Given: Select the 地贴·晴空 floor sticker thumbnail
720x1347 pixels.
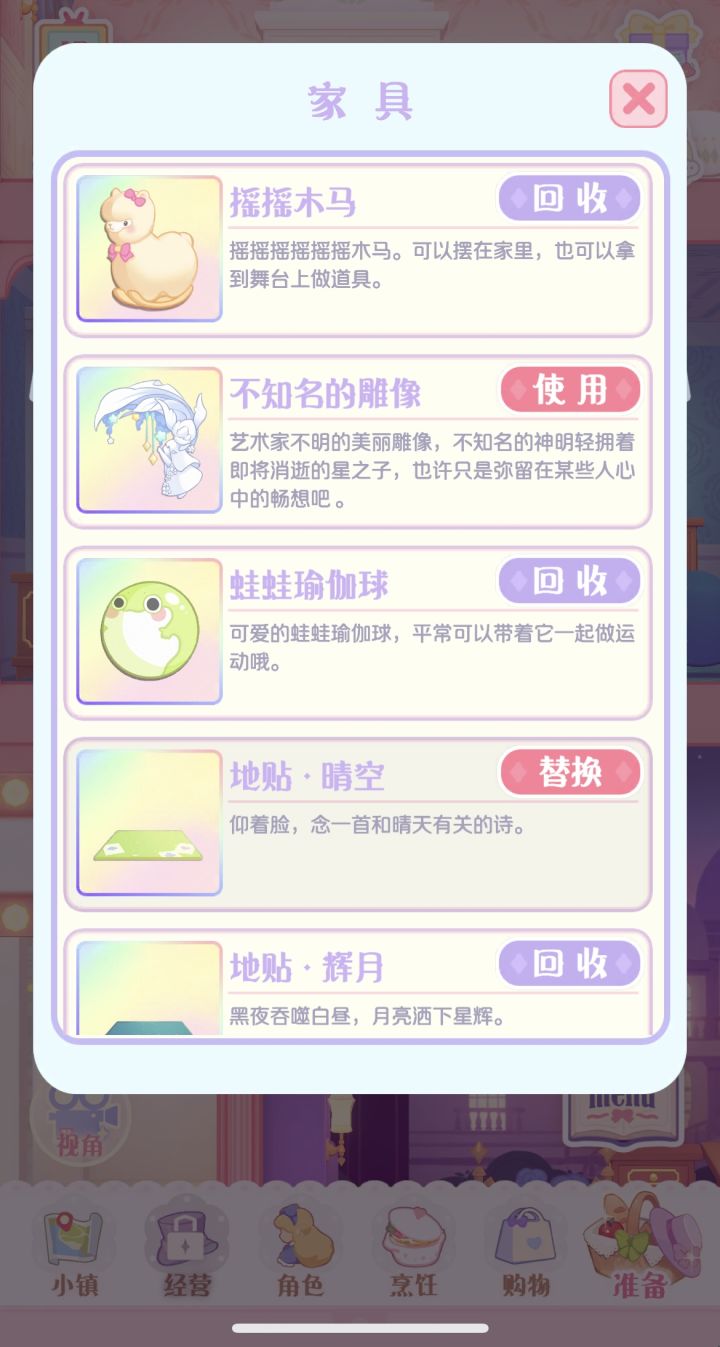Looking at the screenshot, I should (x=148, y=822).
